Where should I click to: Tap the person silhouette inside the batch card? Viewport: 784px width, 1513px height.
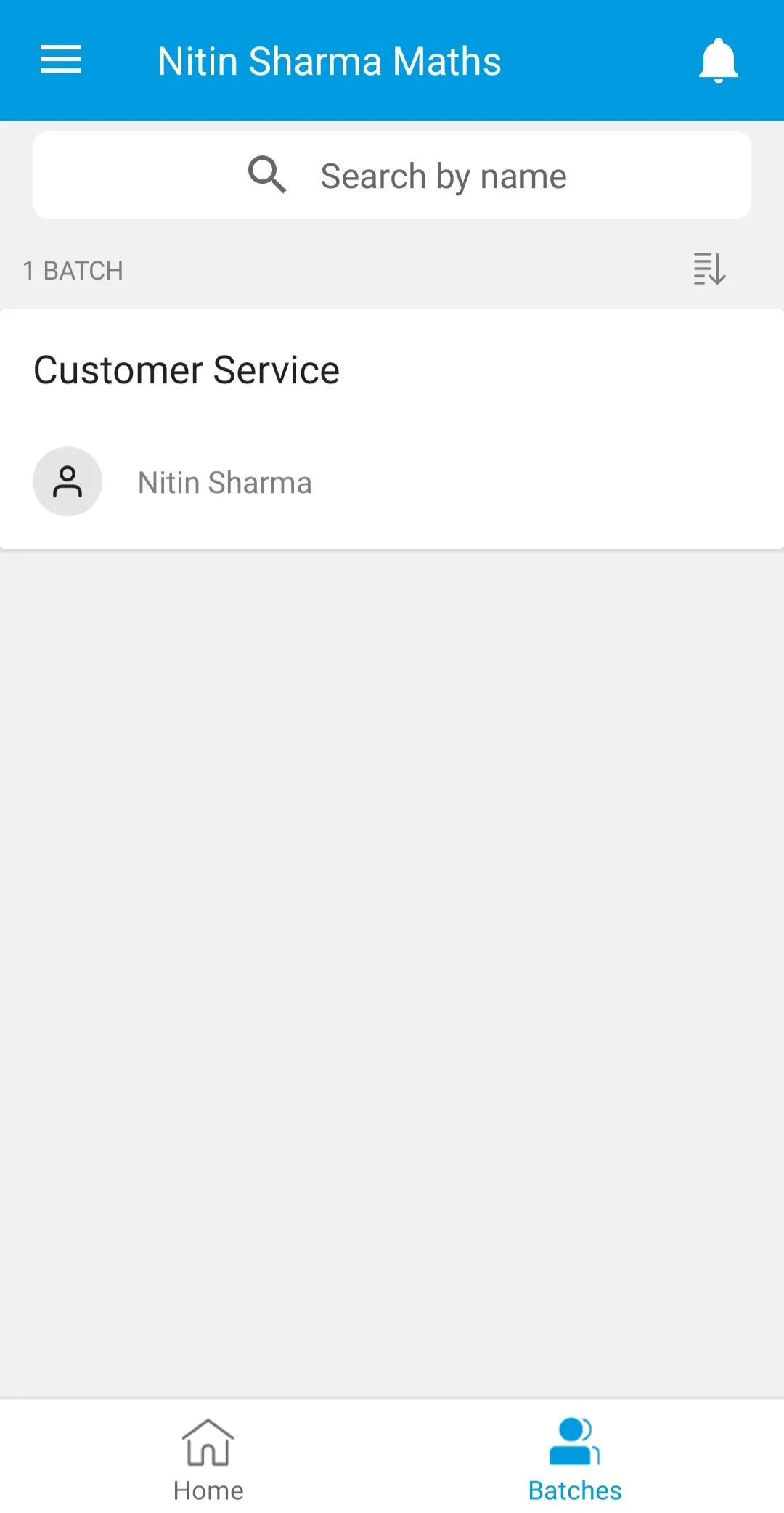point(68,481)
